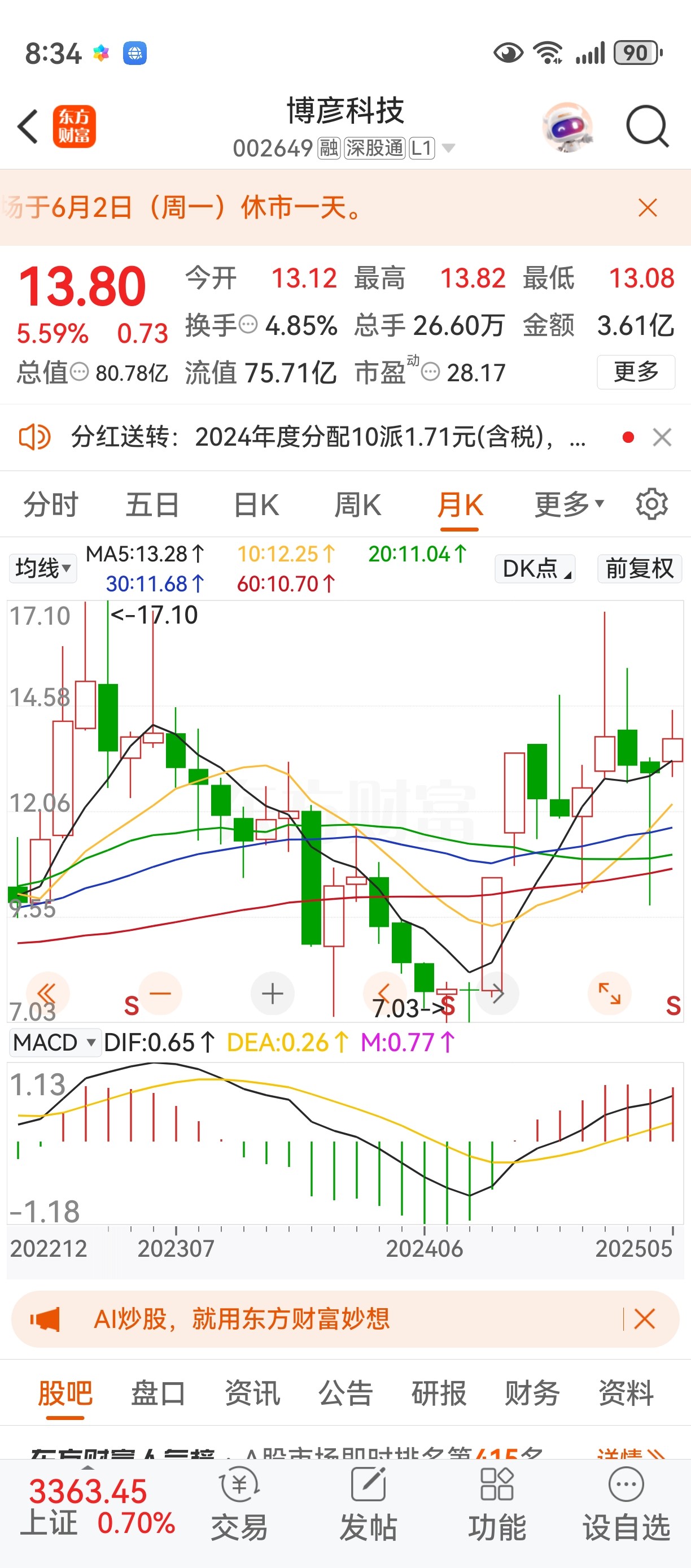The image size is (691, 1568).
Task: Open the 均线 indicator dropdown
Action: tap(42, 569)
